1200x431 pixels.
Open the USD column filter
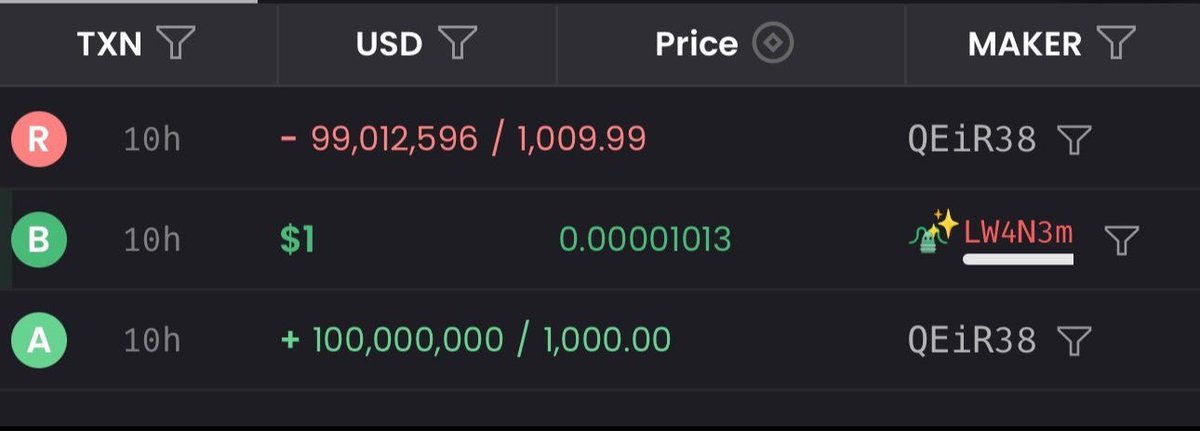457,43
